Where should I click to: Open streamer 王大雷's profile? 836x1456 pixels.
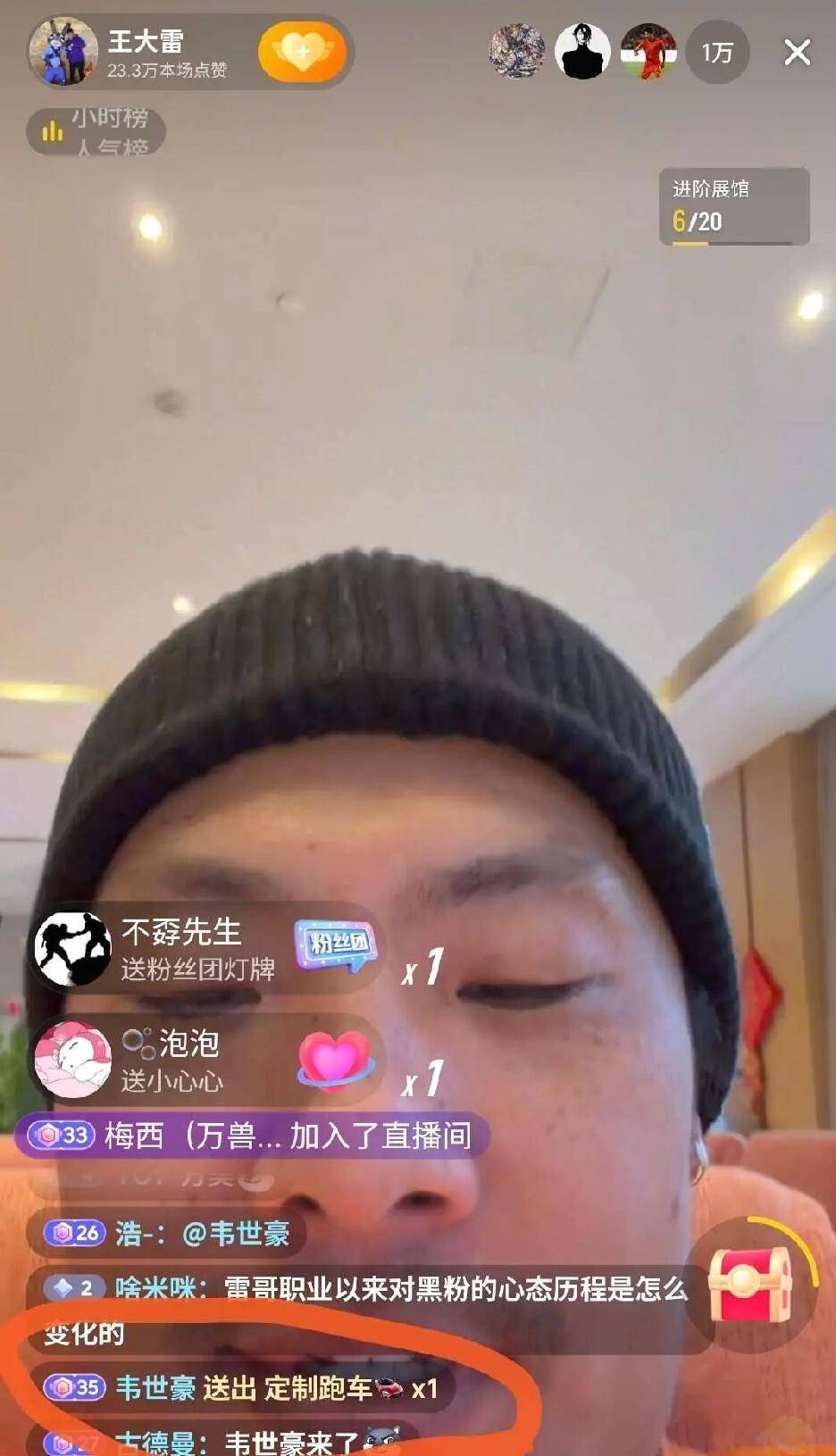point(63,52)
